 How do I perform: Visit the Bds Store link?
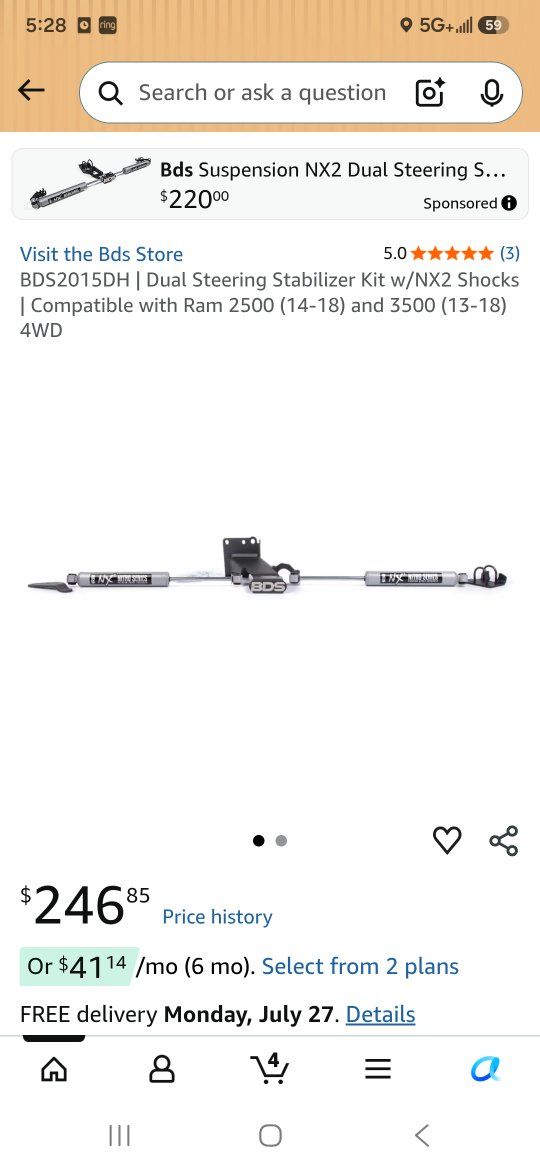pos(101,254)
